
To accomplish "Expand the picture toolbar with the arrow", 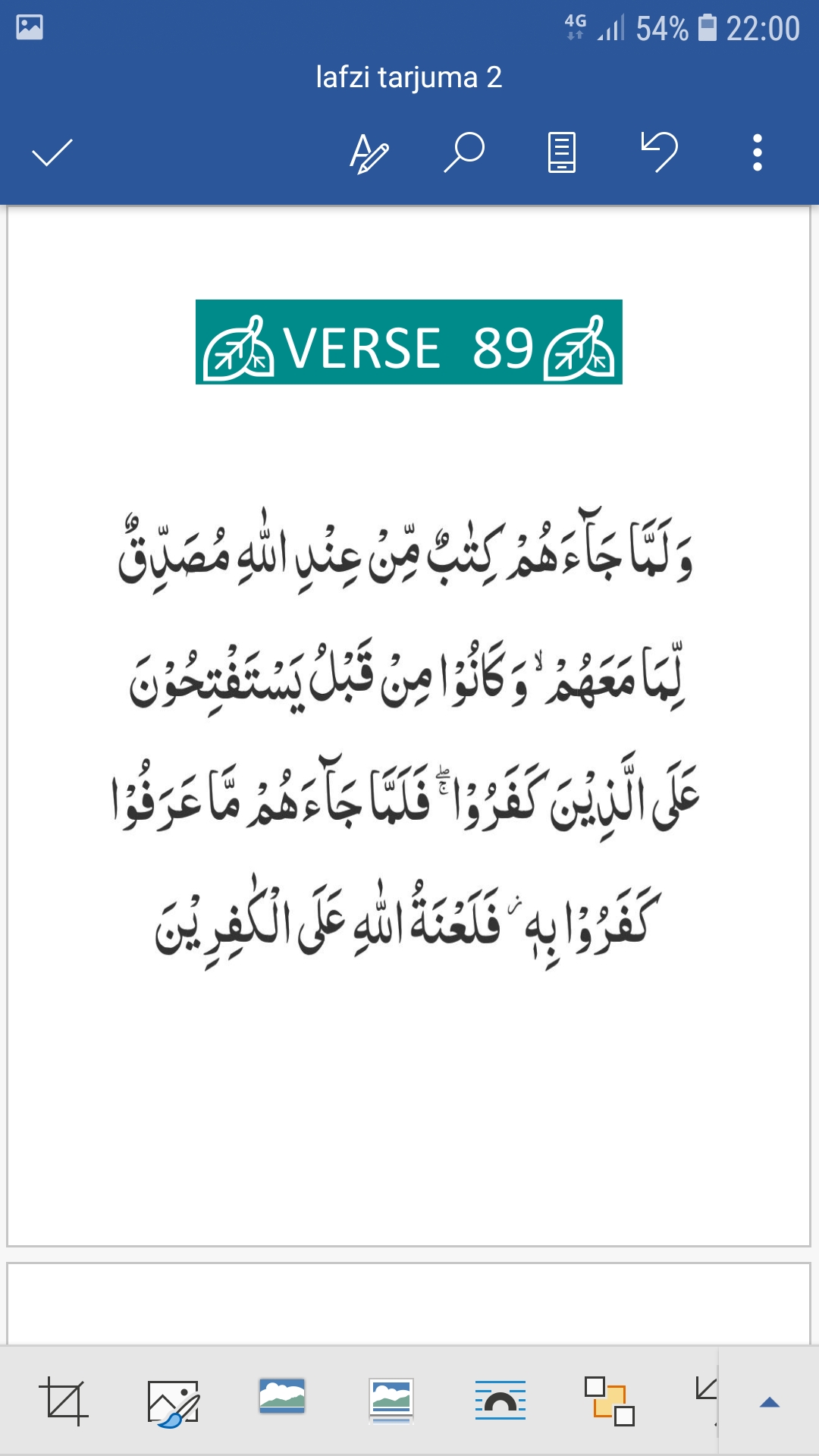I will click(770, 1402).
